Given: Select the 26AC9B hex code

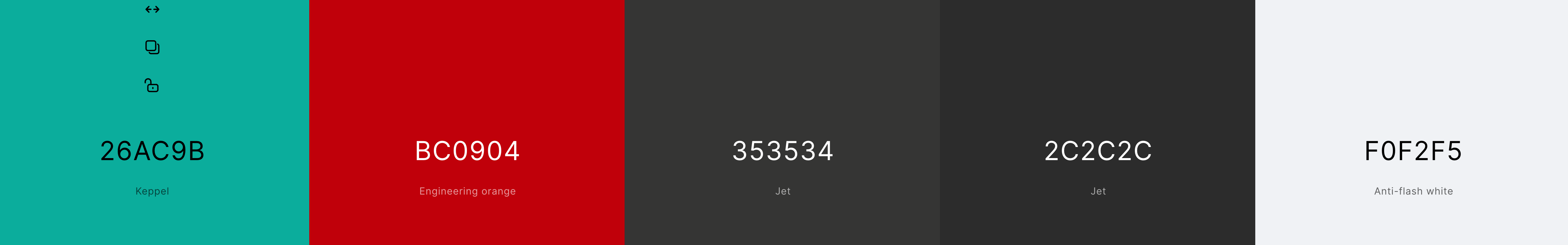Looking at the screenshot, I should (152, 151).
